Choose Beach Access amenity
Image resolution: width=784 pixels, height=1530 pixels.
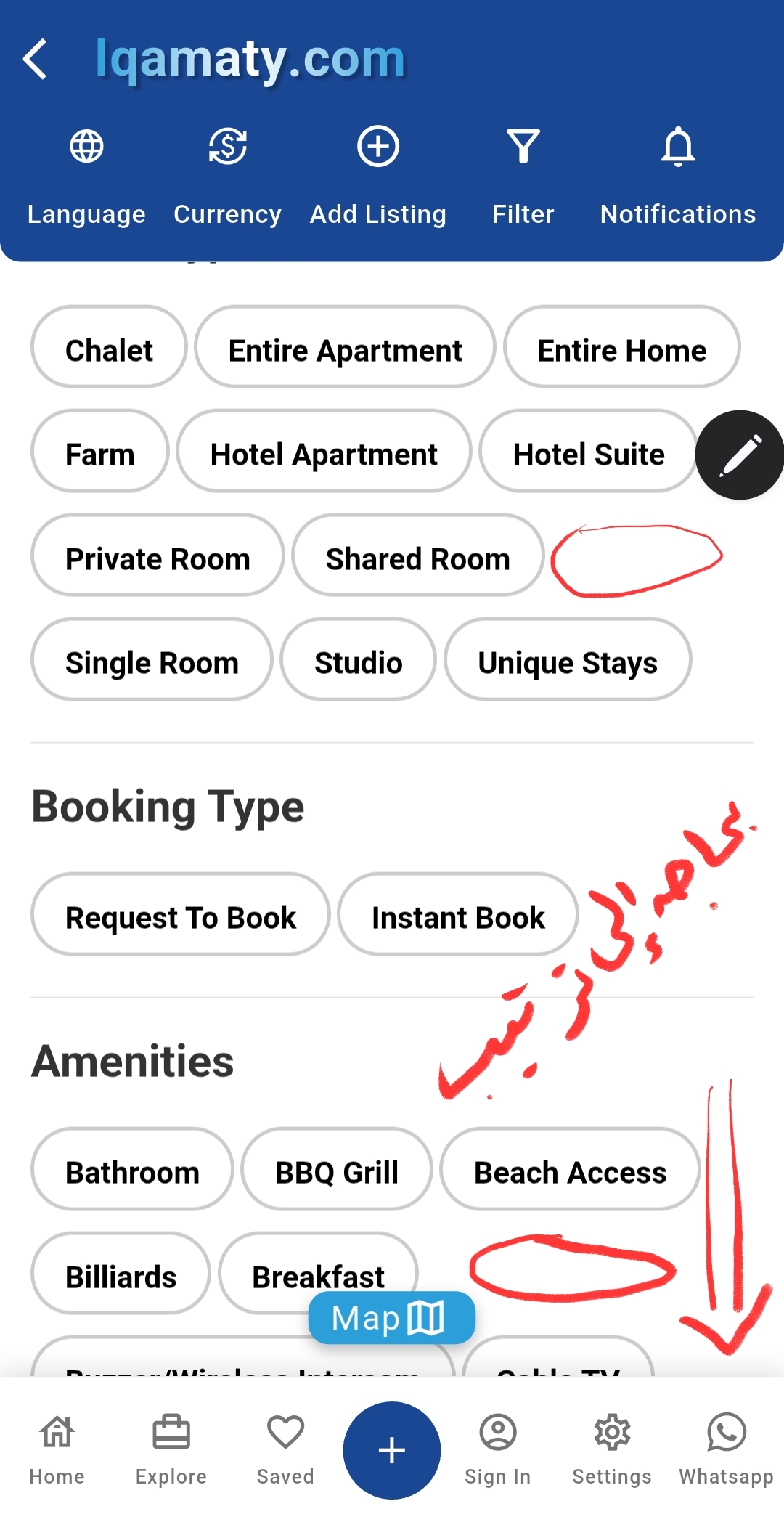(x=570, y=1172)
